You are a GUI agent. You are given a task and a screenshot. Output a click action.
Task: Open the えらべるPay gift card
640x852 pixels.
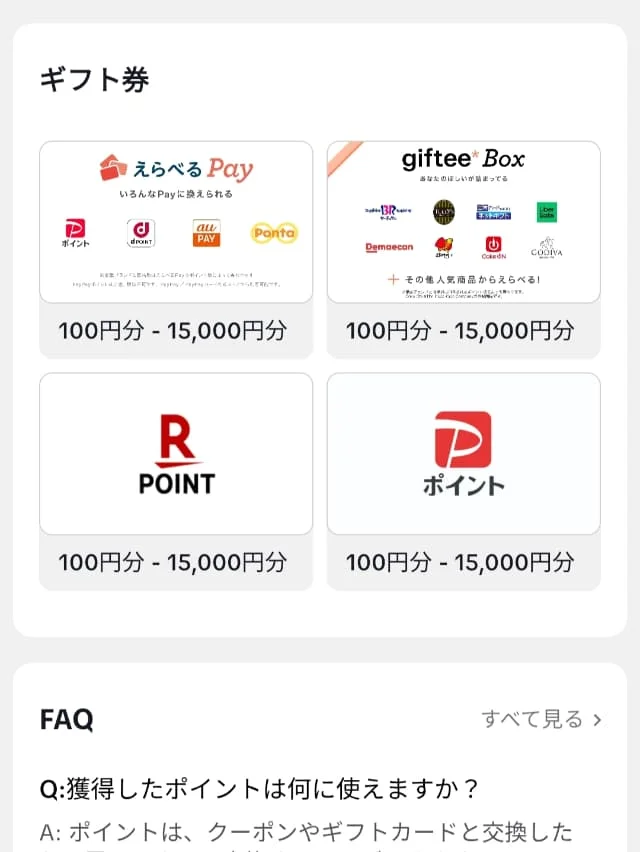tap(176, 222)
